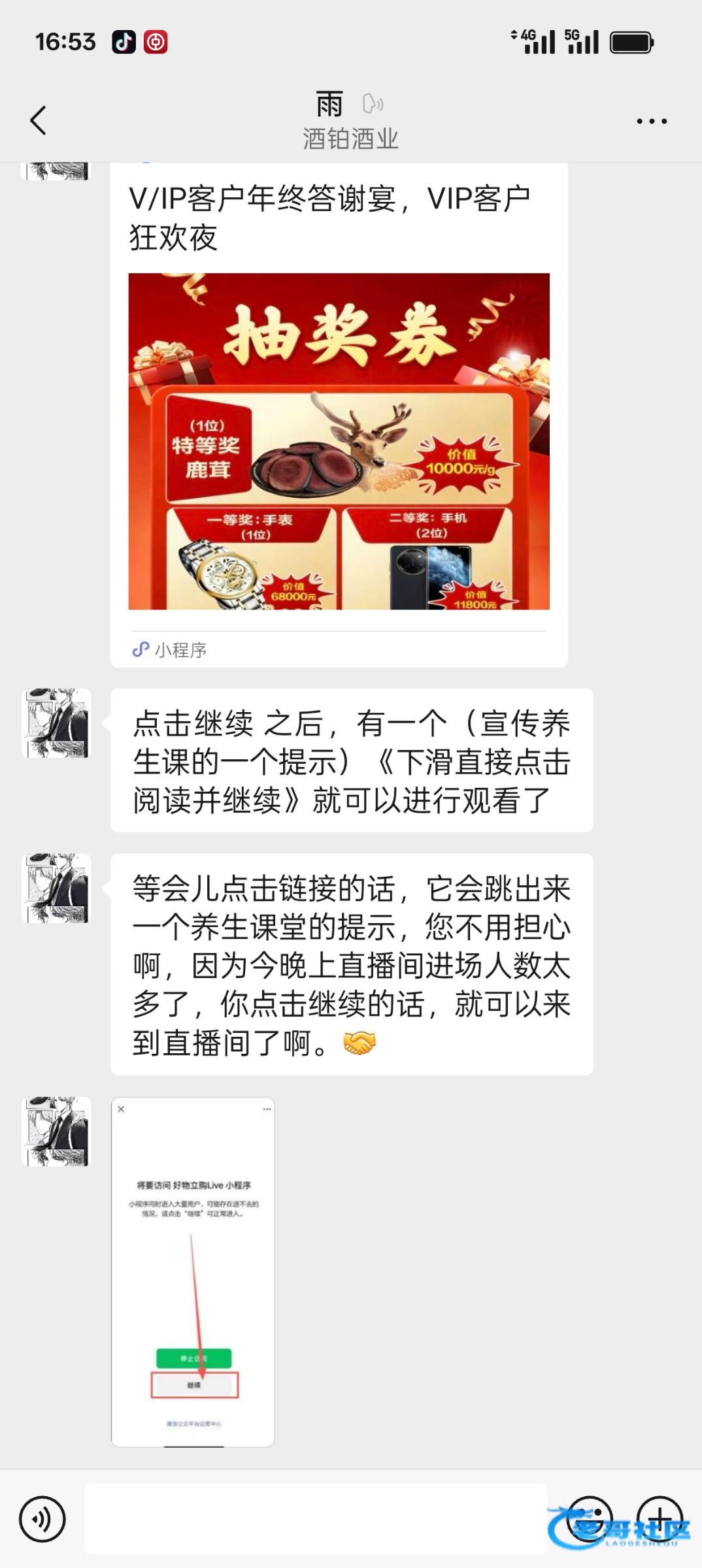This screenshot has width=702, height=1568.
Task: View the 好物立购Live screenshot image
Action: [x=193, y=1271]
